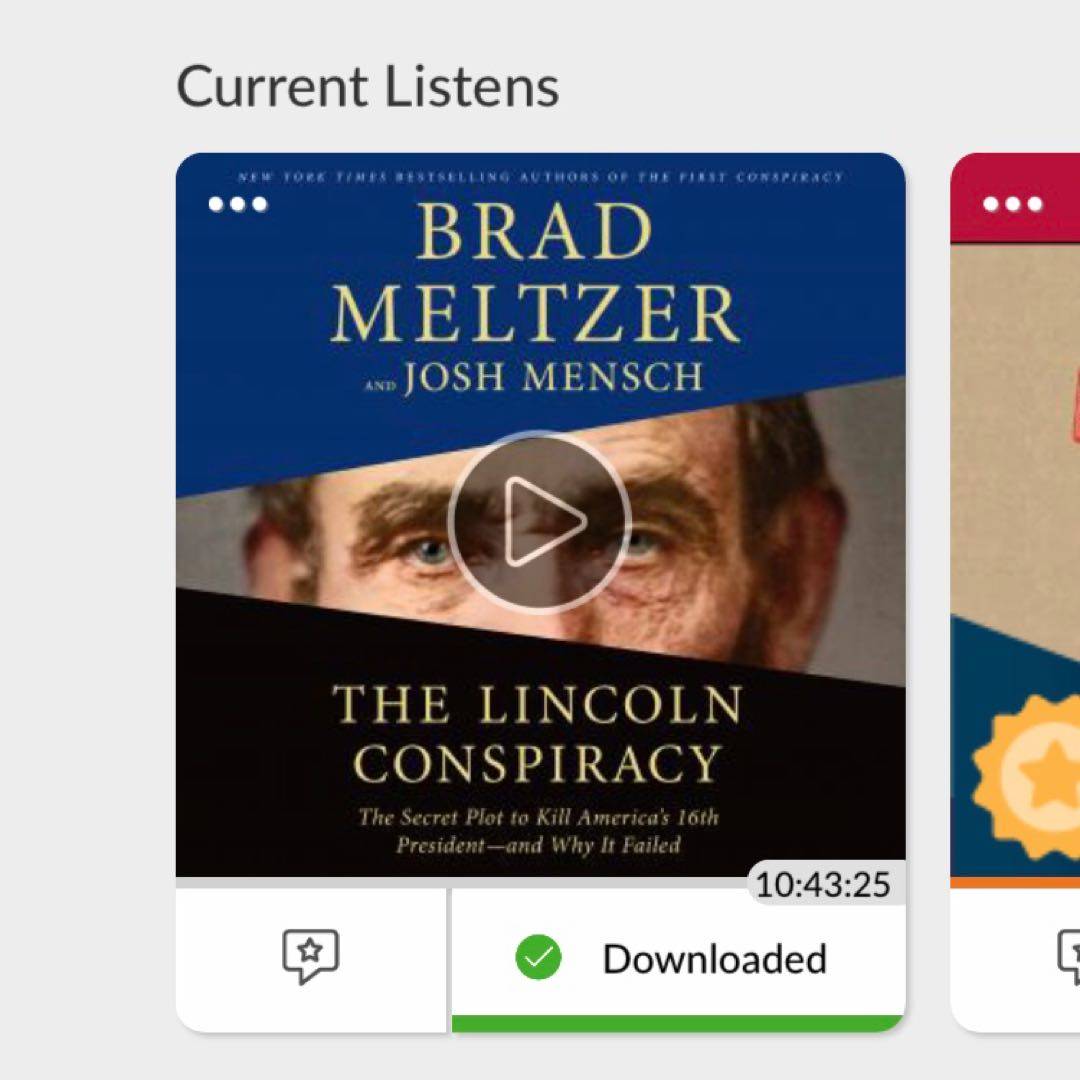Play The Lincoln Conspiracy audiobook
The height and width of the screenshot is (1080, 1080).
(x=539, y=521)
